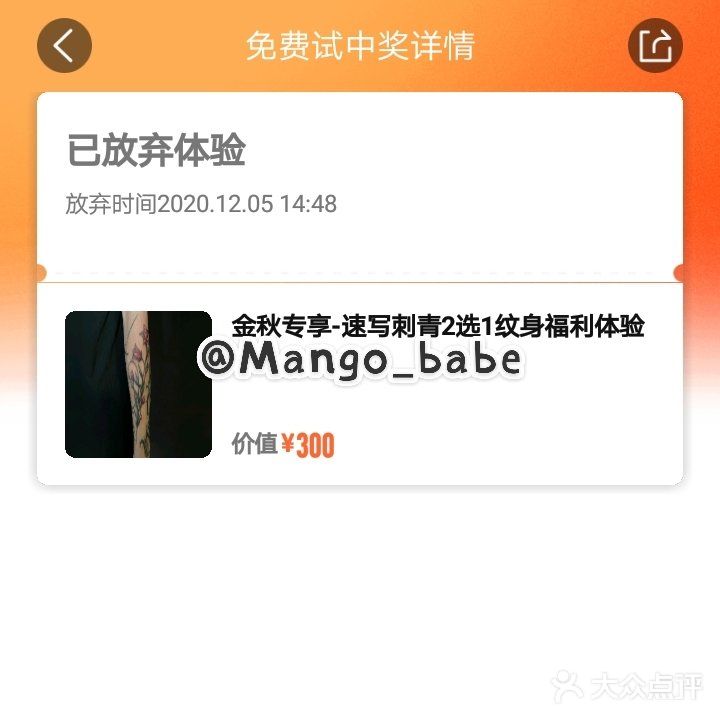The height and width of the screenshot is (720, 720).
Task: Go back from the prize details page
Action: click(64, 46)
